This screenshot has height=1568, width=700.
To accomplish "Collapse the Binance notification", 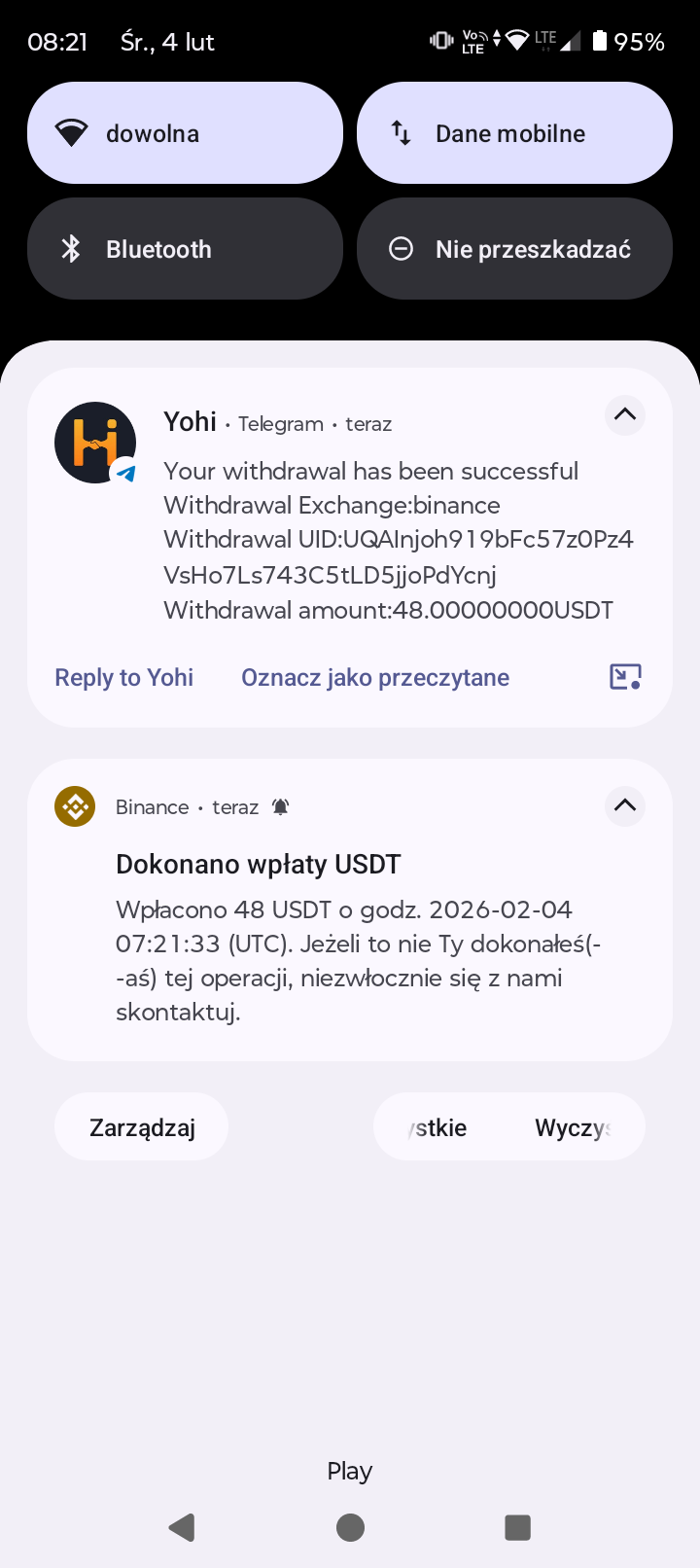I will 624,805.
